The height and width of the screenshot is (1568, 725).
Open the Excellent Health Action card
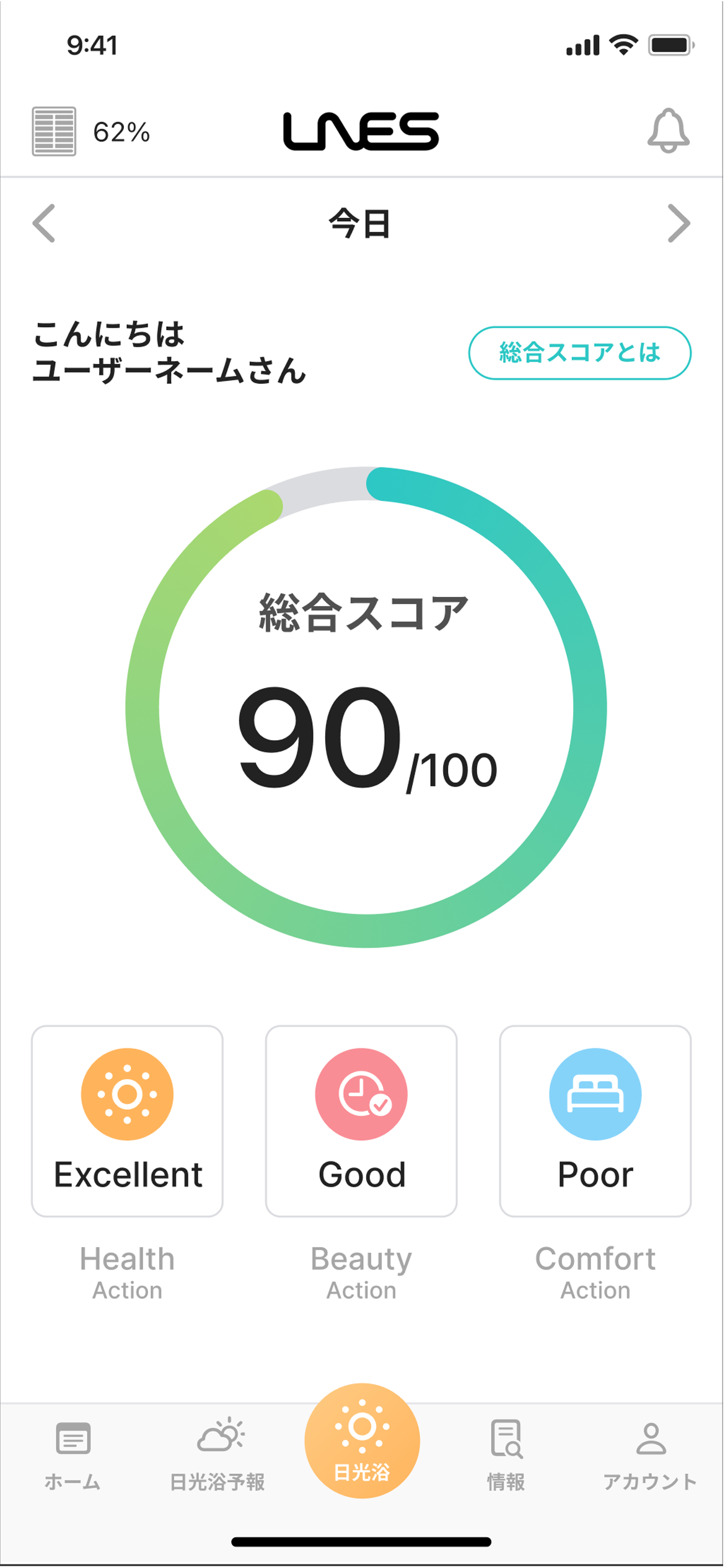click(x=128, y=1122)
